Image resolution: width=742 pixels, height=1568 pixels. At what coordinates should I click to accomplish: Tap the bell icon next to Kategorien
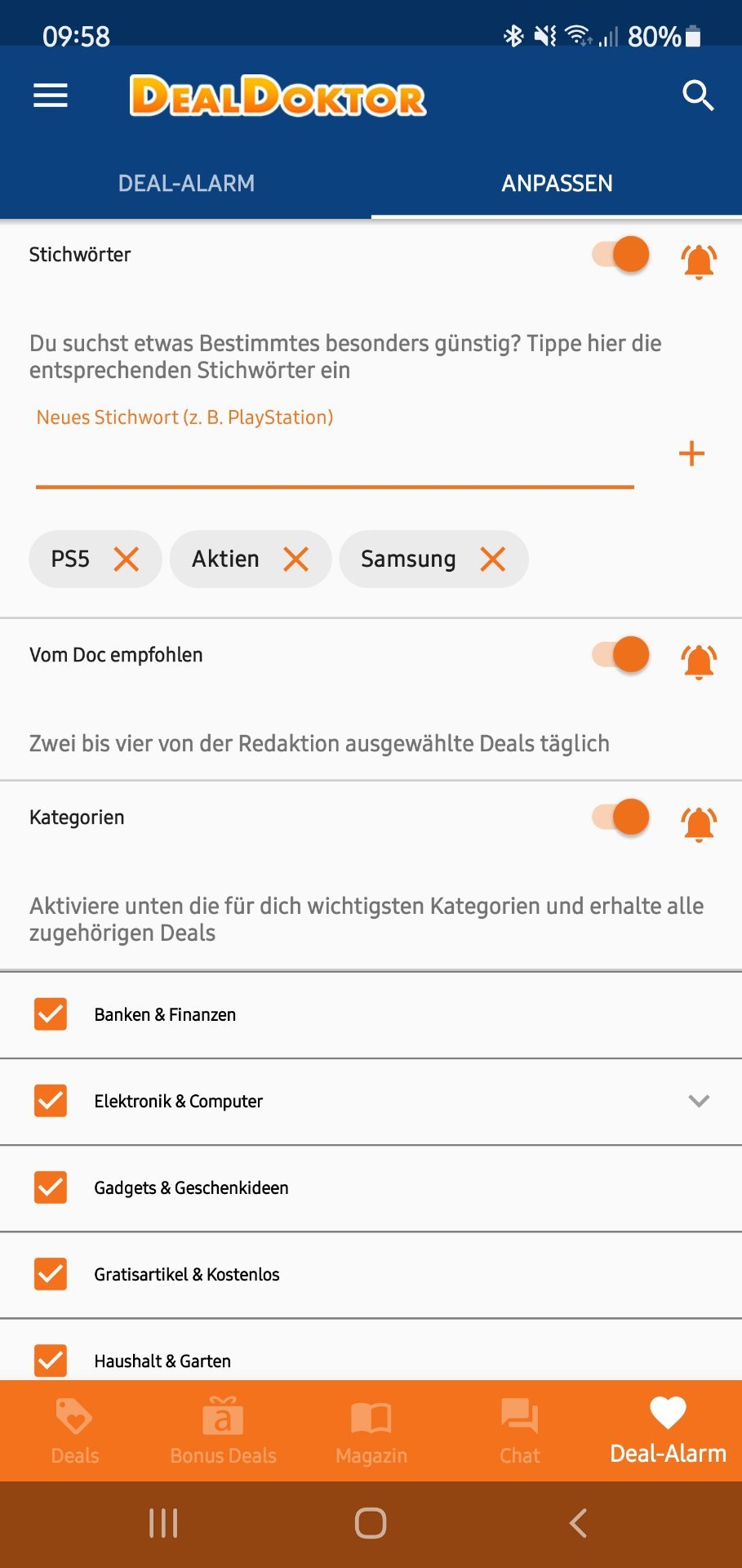pyautogui.click(x=699, y=823)
